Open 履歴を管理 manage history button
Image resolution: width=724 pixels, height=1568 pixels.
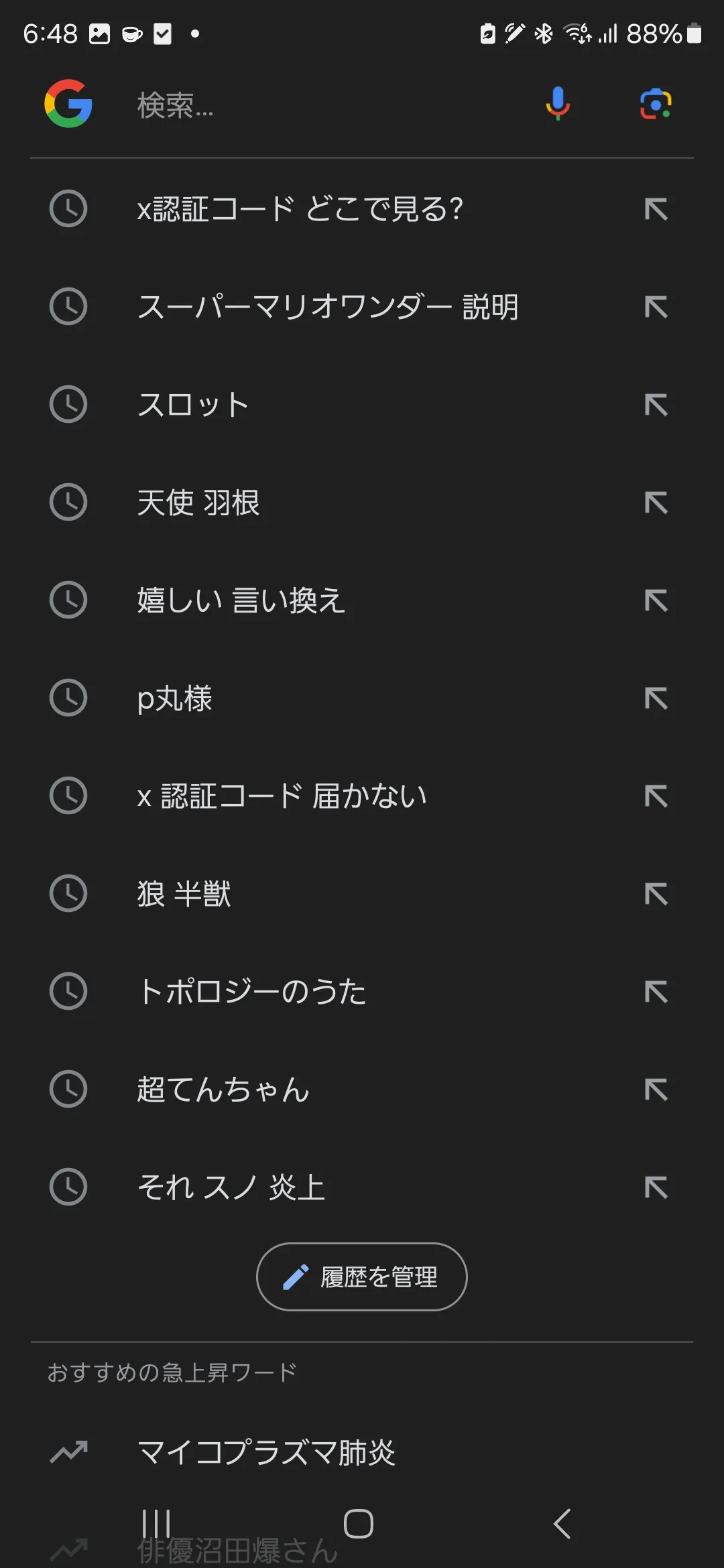tap(362, 1277)
